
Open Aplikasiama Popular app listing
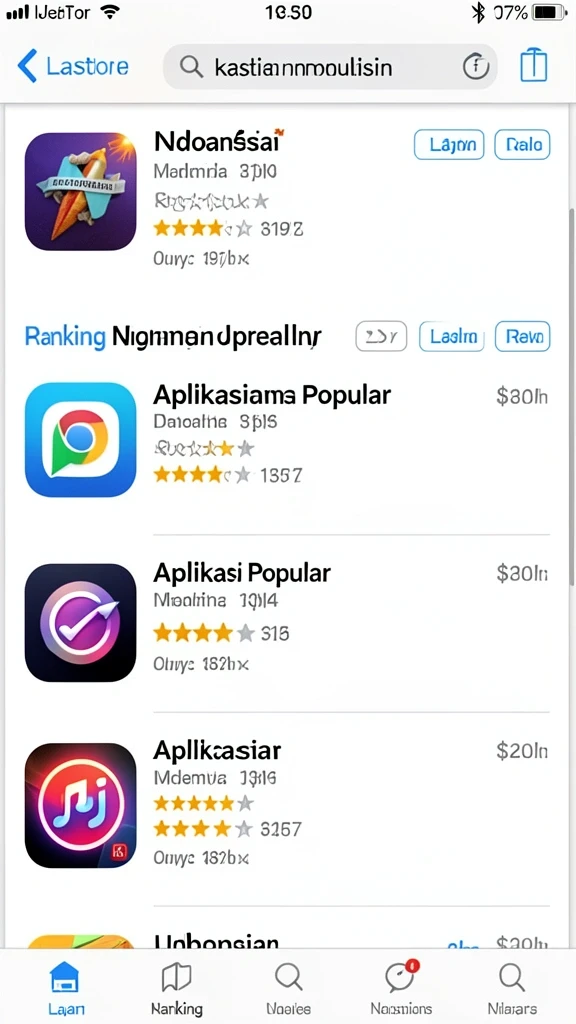coord(287,440)
